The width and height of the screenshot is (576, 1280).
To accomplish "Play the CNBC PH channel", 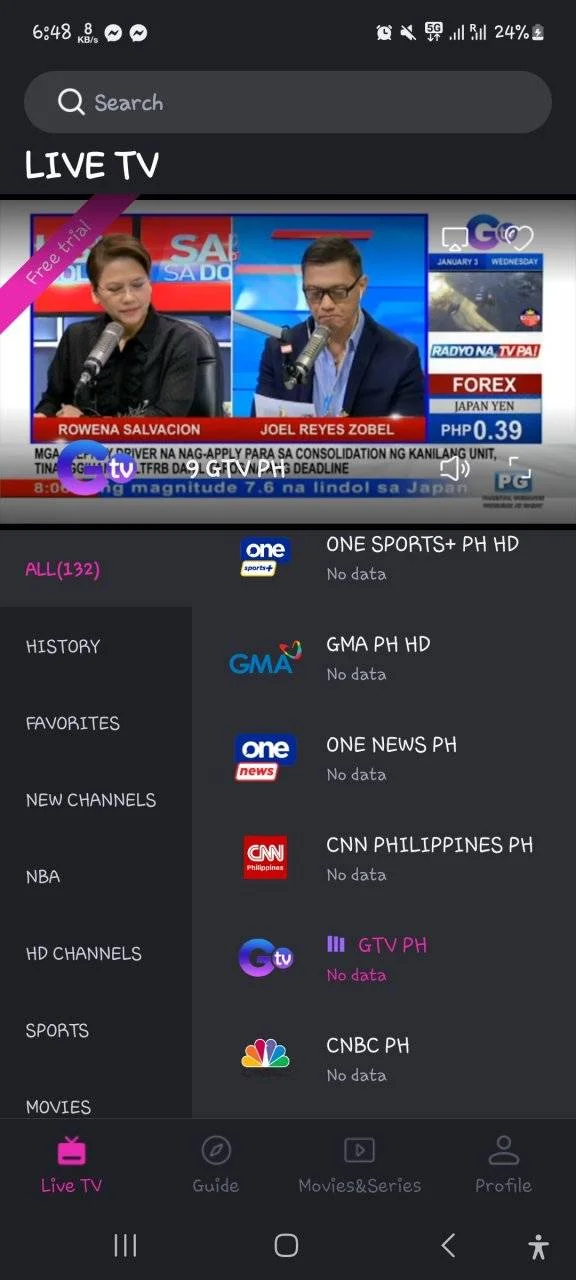I will click(x=384, y=1059).
